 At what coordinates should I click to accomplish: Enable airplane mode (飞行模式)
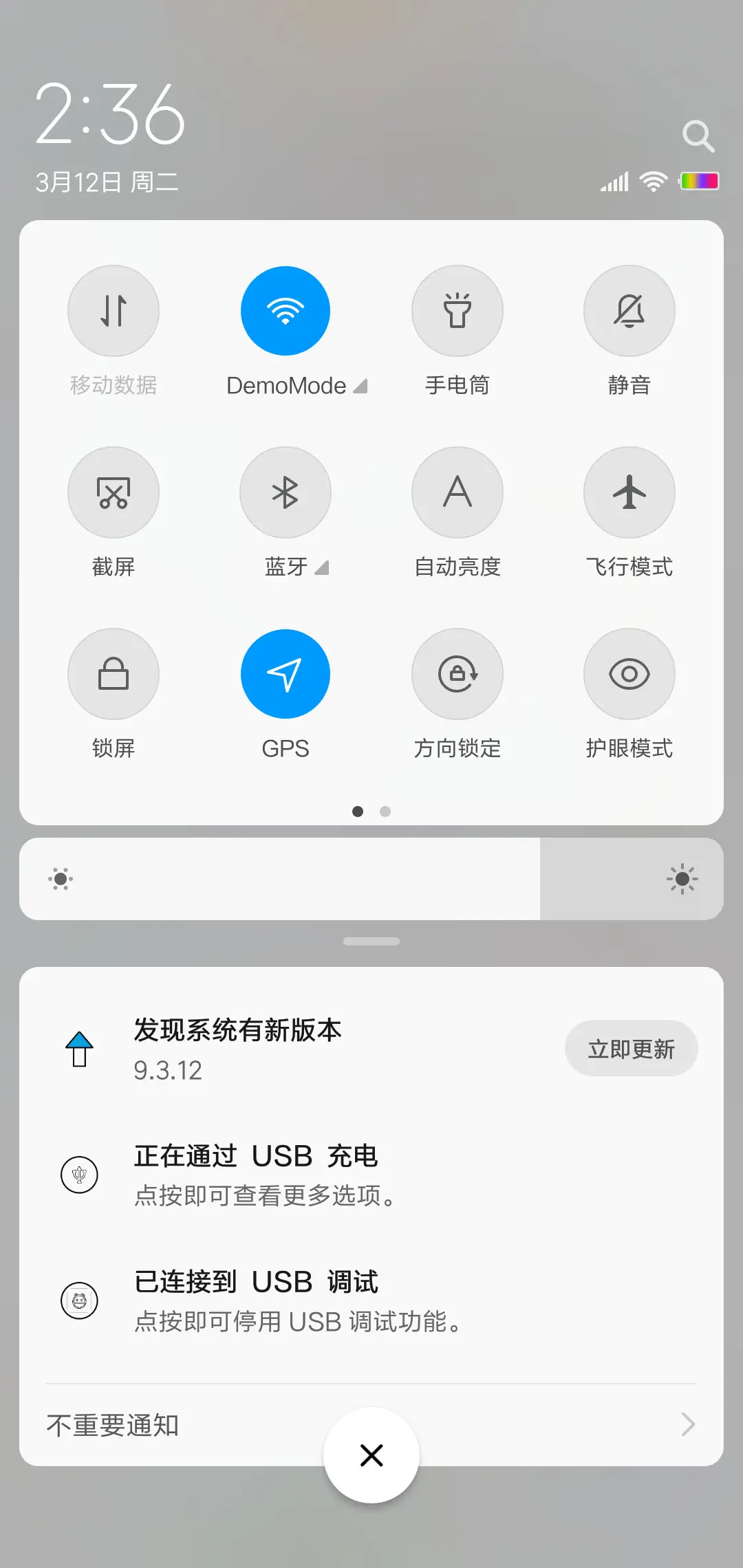click(x=629, y=492)
